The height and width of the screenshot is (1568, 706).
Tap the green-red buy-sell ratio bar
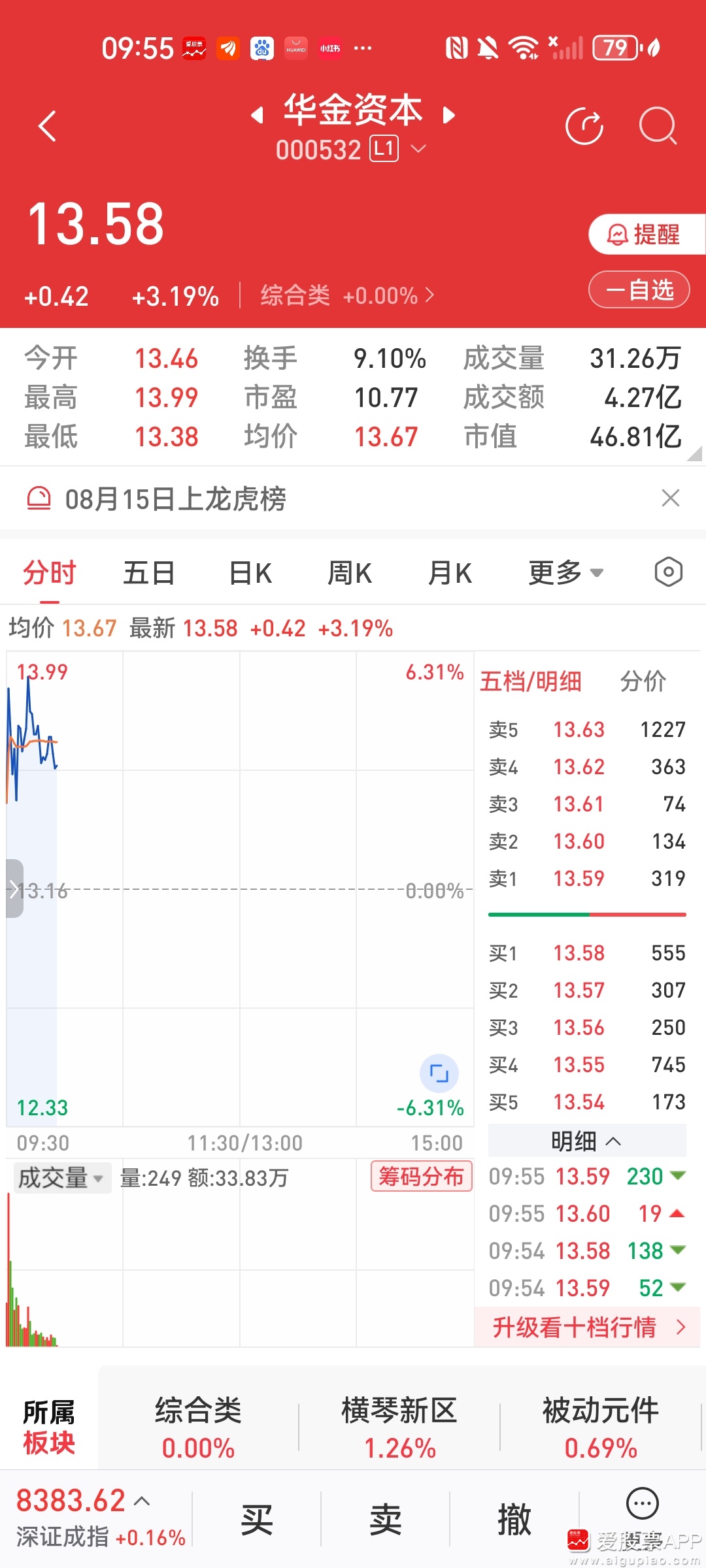click(x=586, y=915)
